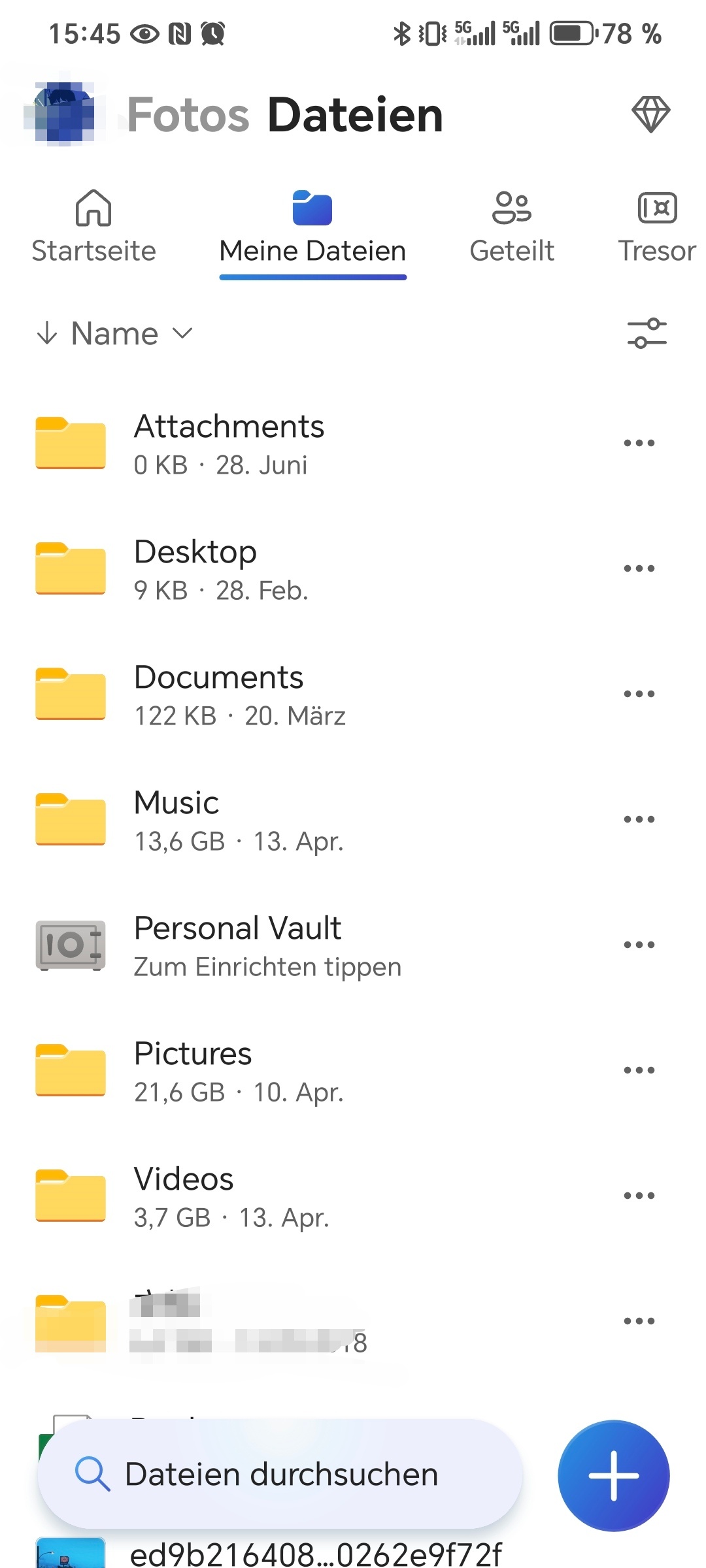Tap the Dateien durchsuchen search field

(281, 1475)
